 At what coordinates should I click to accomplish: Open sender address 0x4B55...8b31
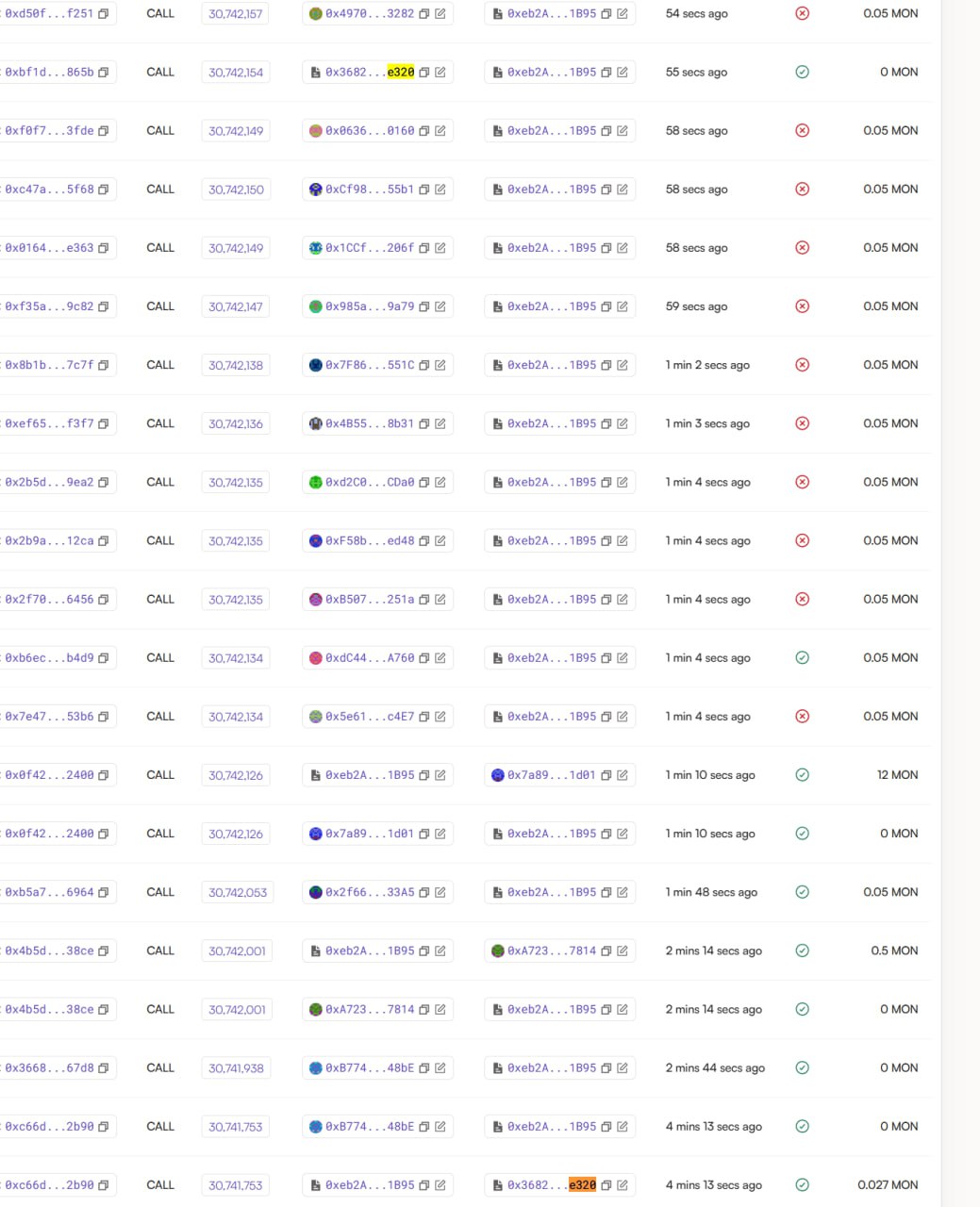(x=369, y=423)
